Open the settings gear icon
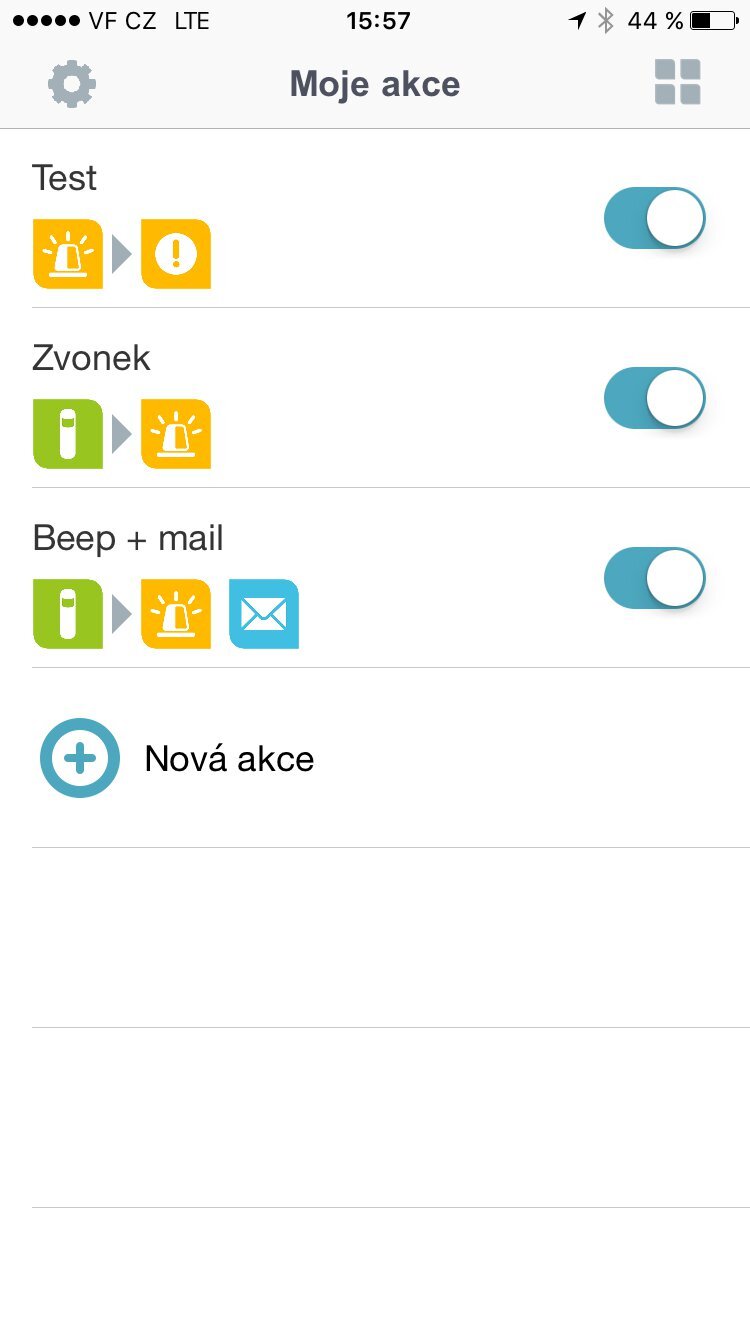 click(70, 84)
